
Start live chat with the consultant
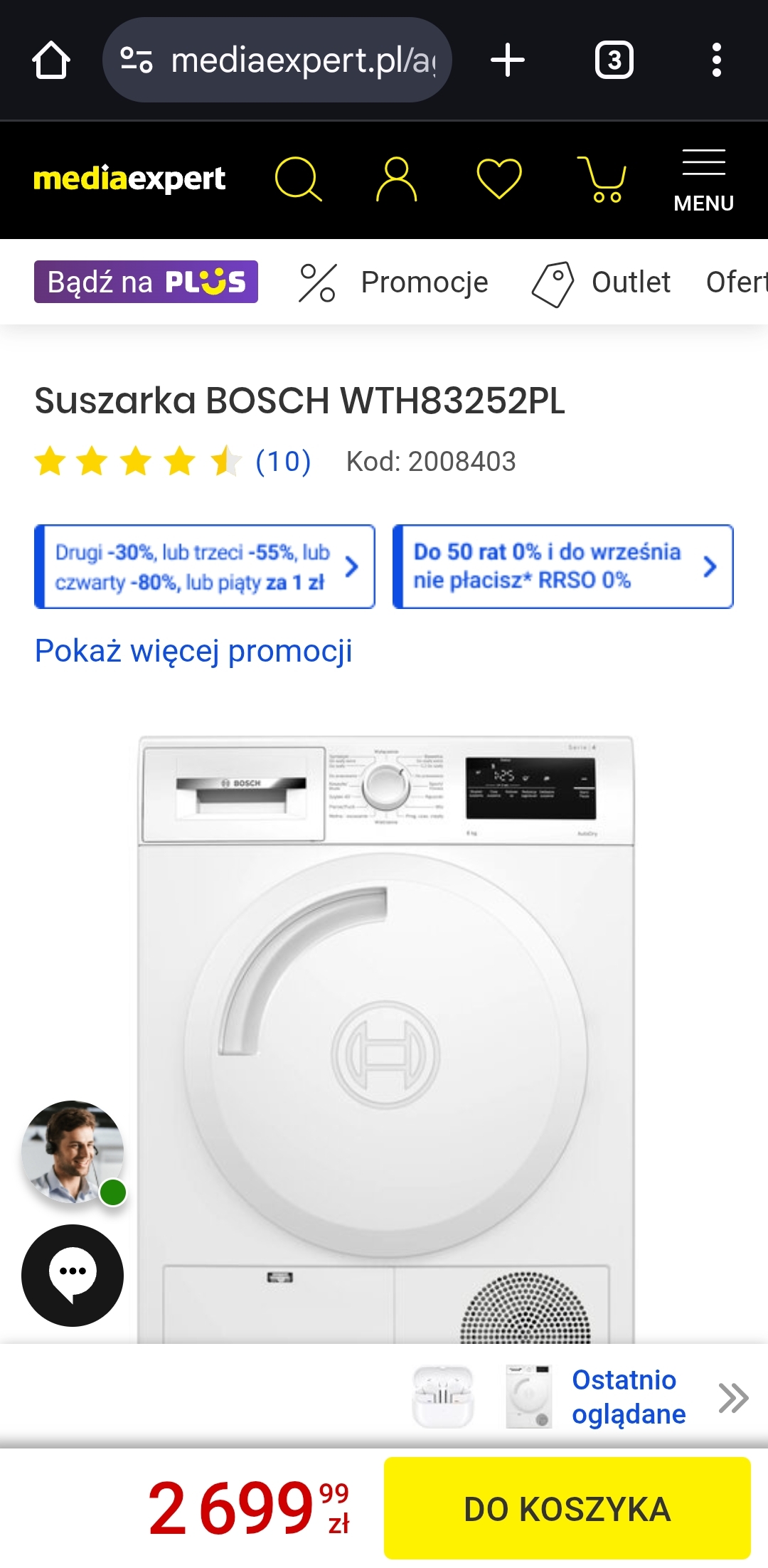click(x=73, y=1276)
